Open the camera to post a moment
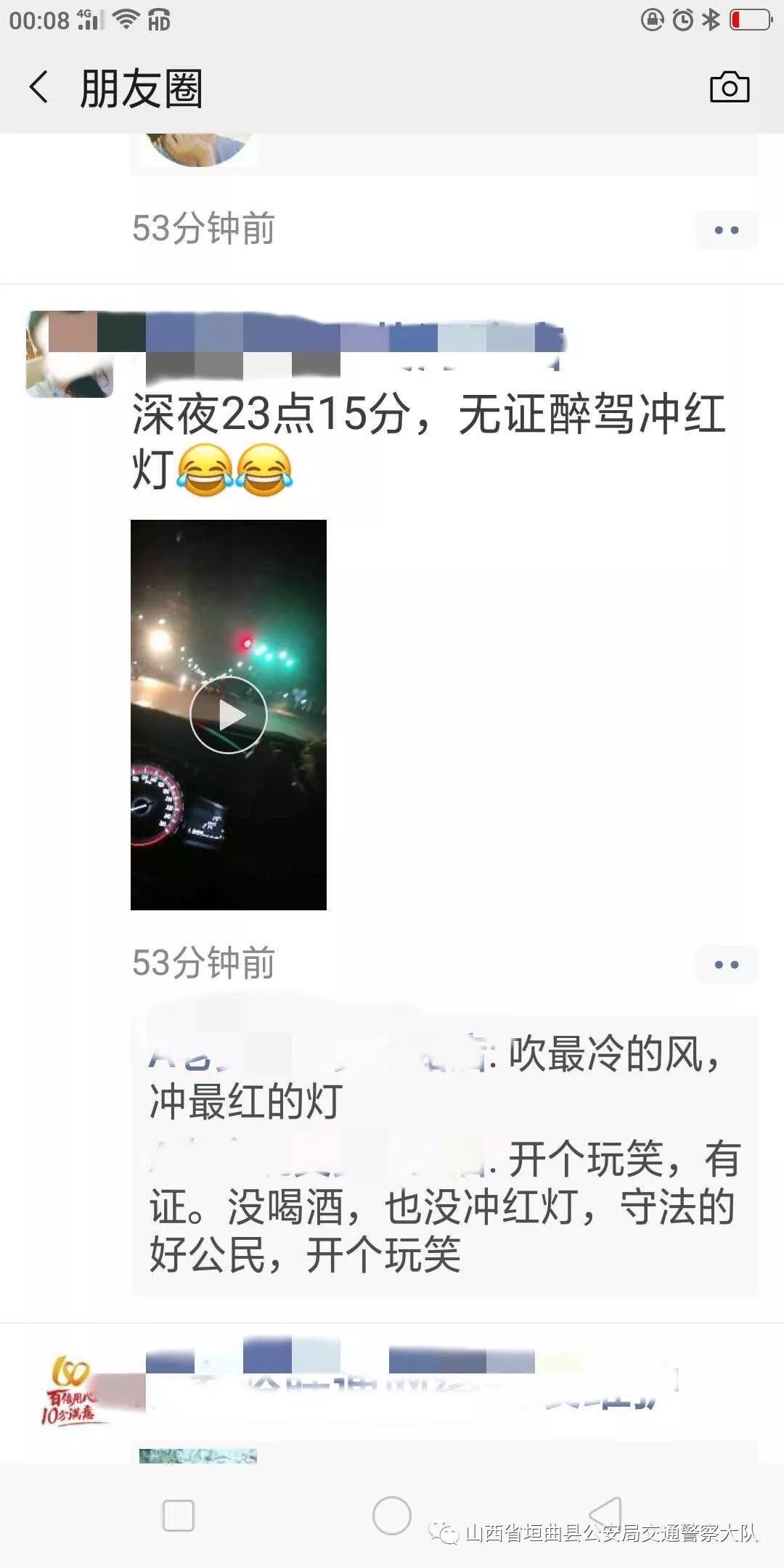 tap(729, 88)
